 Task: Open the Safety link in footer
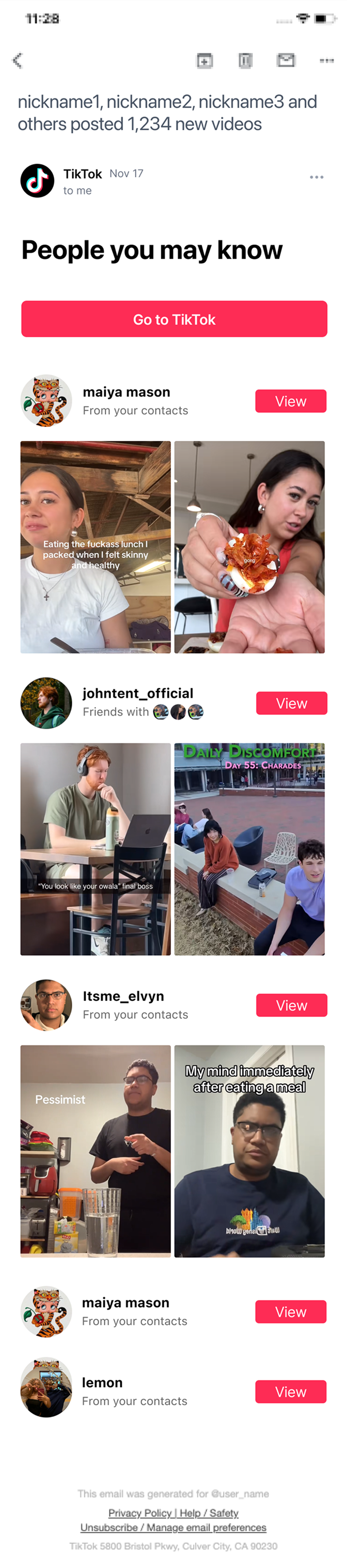pos(224,1513)
